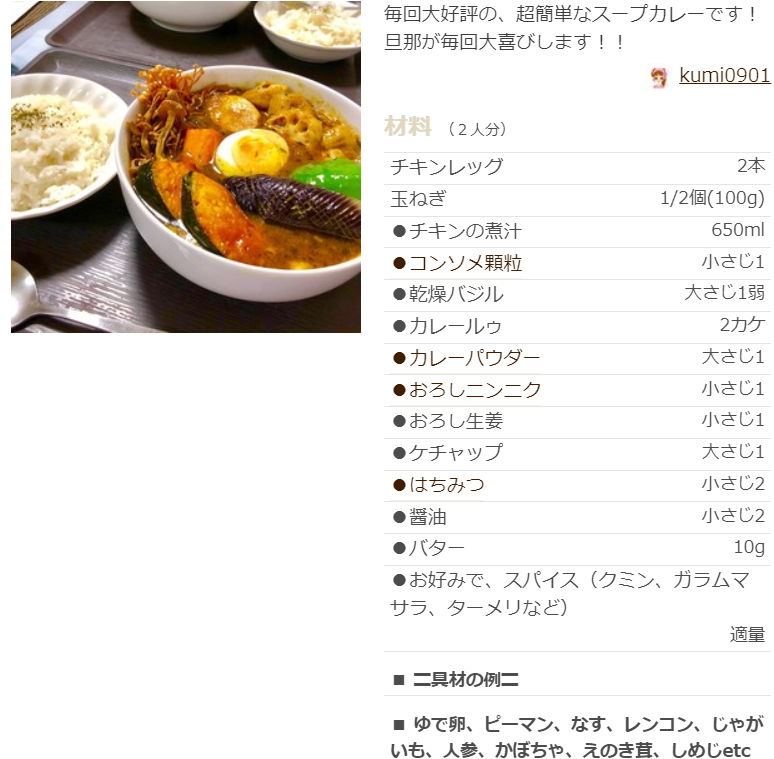774x759 pixels.
Task: Open the はちみつ ingredient link
Action: point(446,485)
